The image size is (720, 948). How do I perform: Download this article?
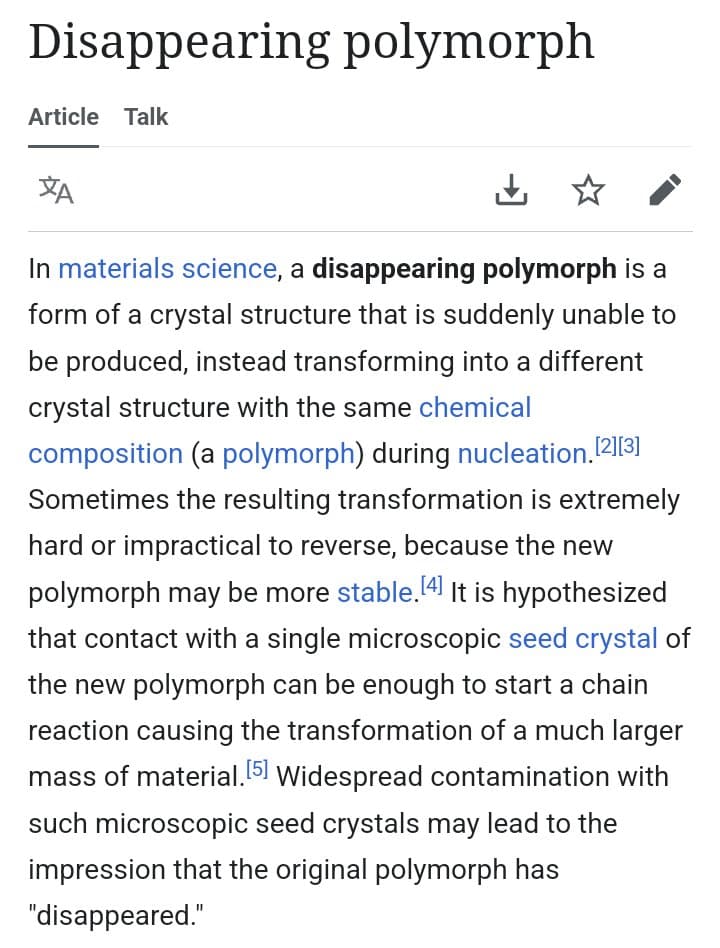click(511, 189)
